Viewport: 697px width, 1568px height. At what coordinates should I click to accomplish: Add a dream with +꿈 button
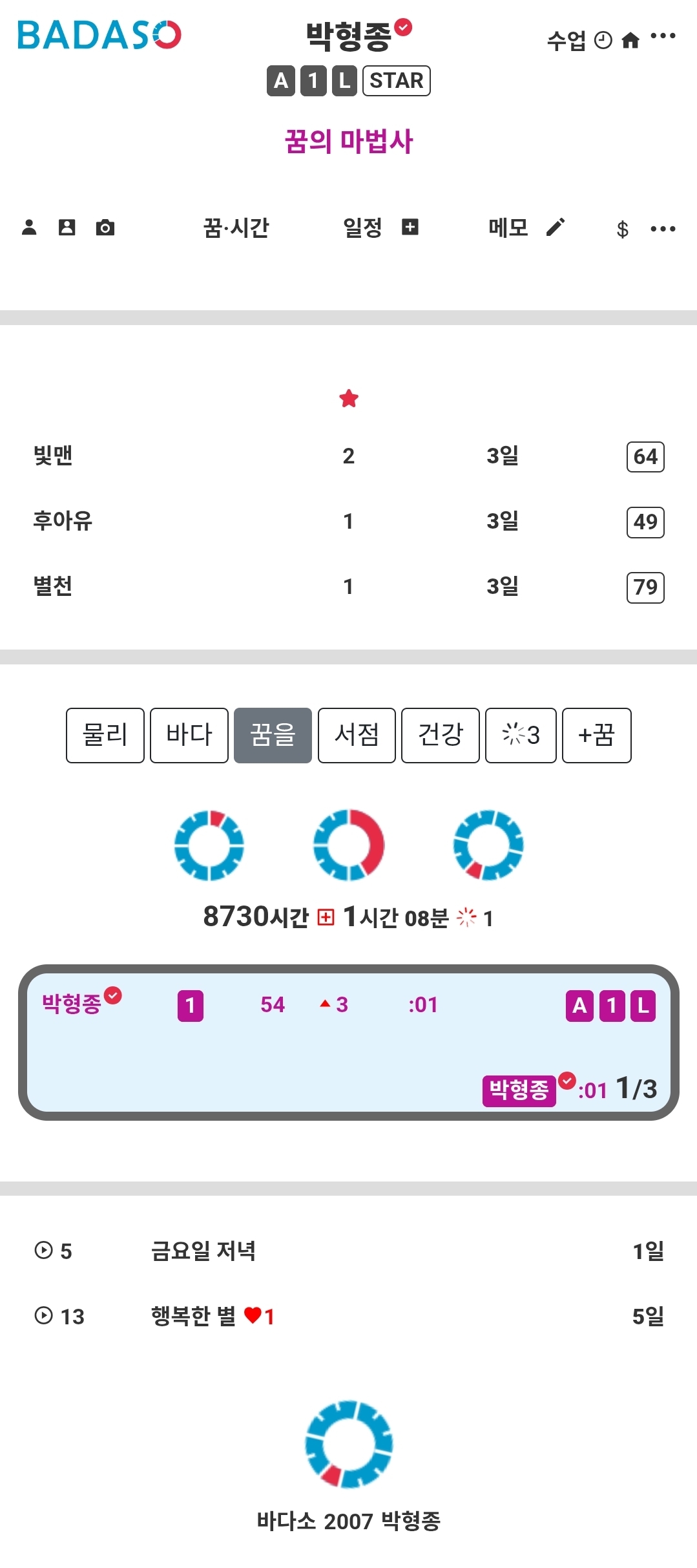pyautogui.click(x=596, y=735)
